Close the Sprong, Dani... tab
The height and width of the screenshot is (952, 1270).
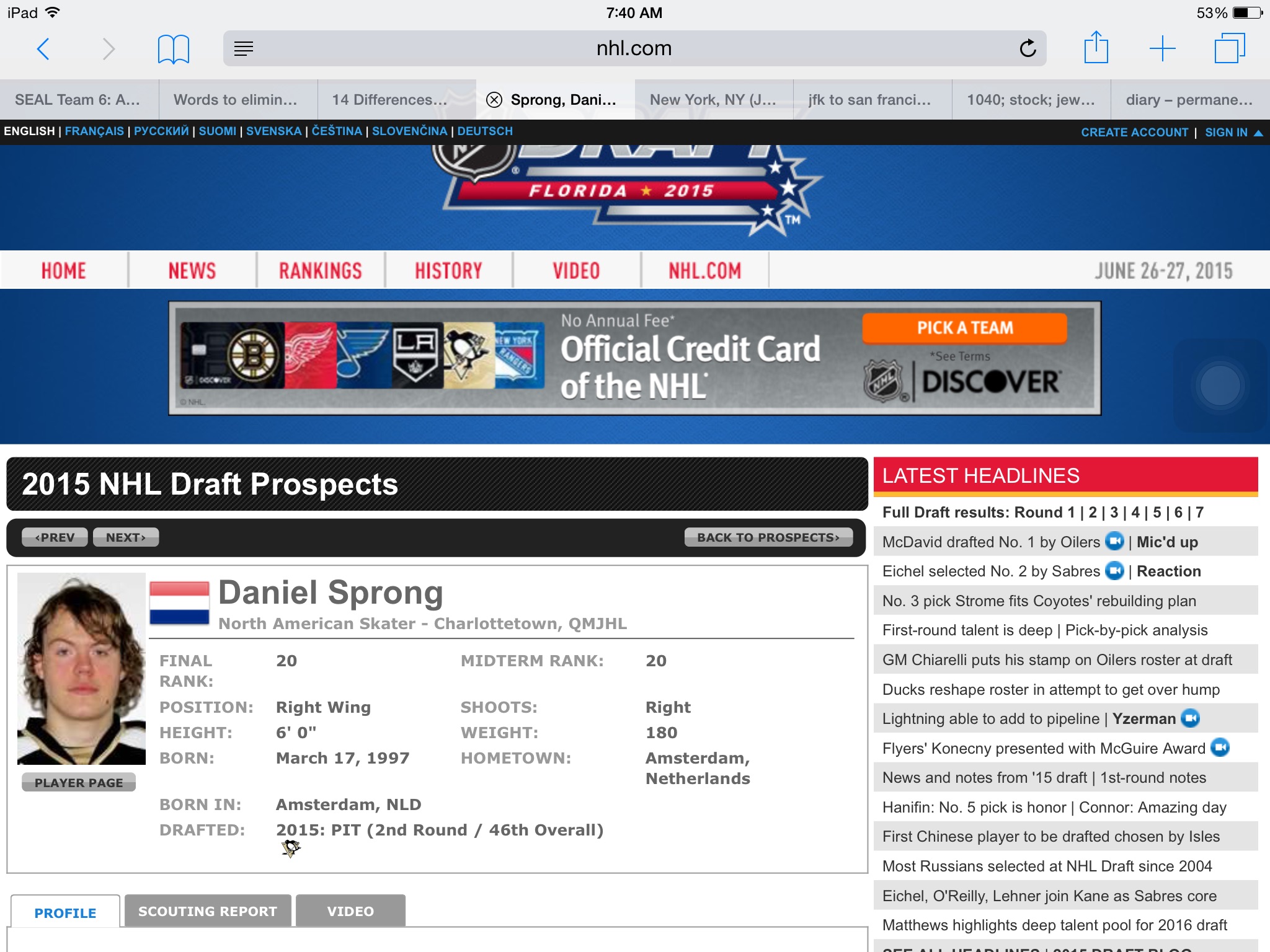(x=494, y=100)
